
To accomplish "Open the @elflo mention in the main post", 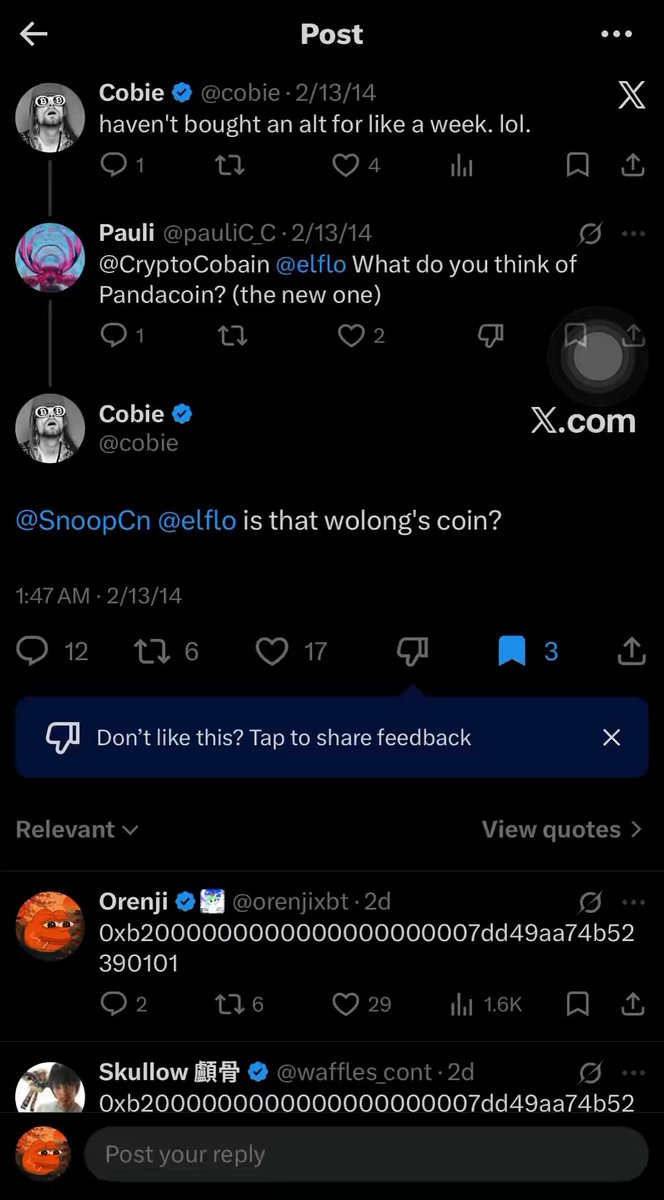I will click(x=197, y=521).
